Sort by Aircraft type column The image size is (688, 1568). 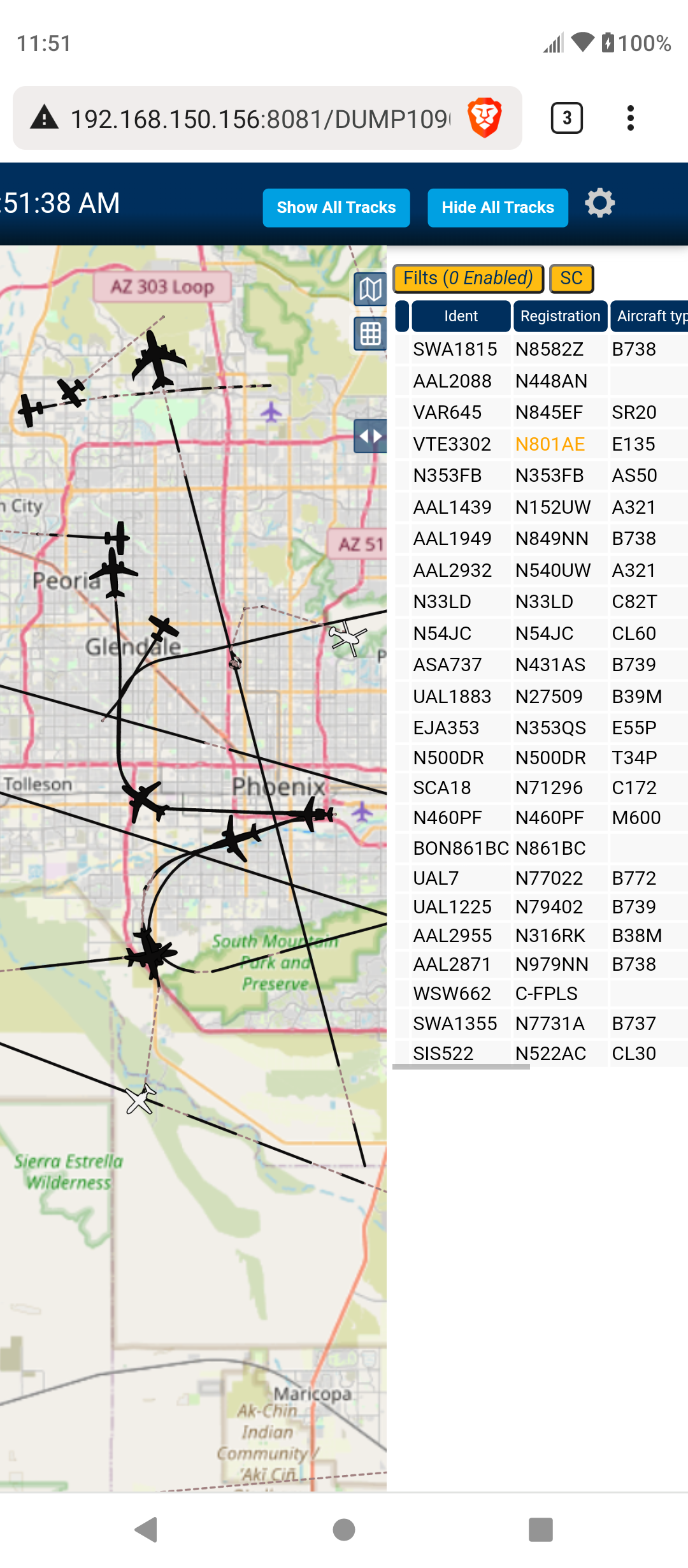click(650, 316)
